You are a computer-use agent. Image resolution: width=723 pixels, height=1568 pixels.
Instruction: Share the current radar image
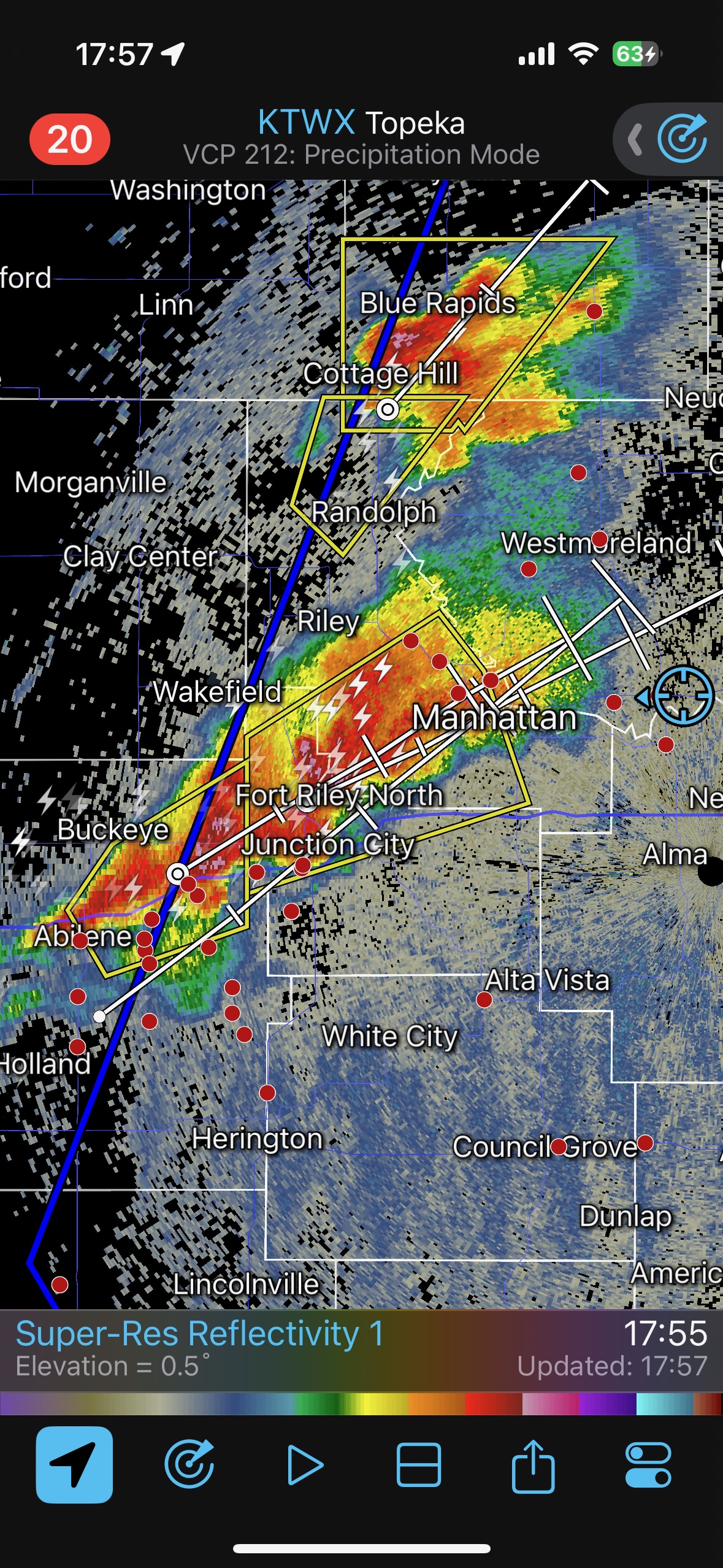[533, 1464]
